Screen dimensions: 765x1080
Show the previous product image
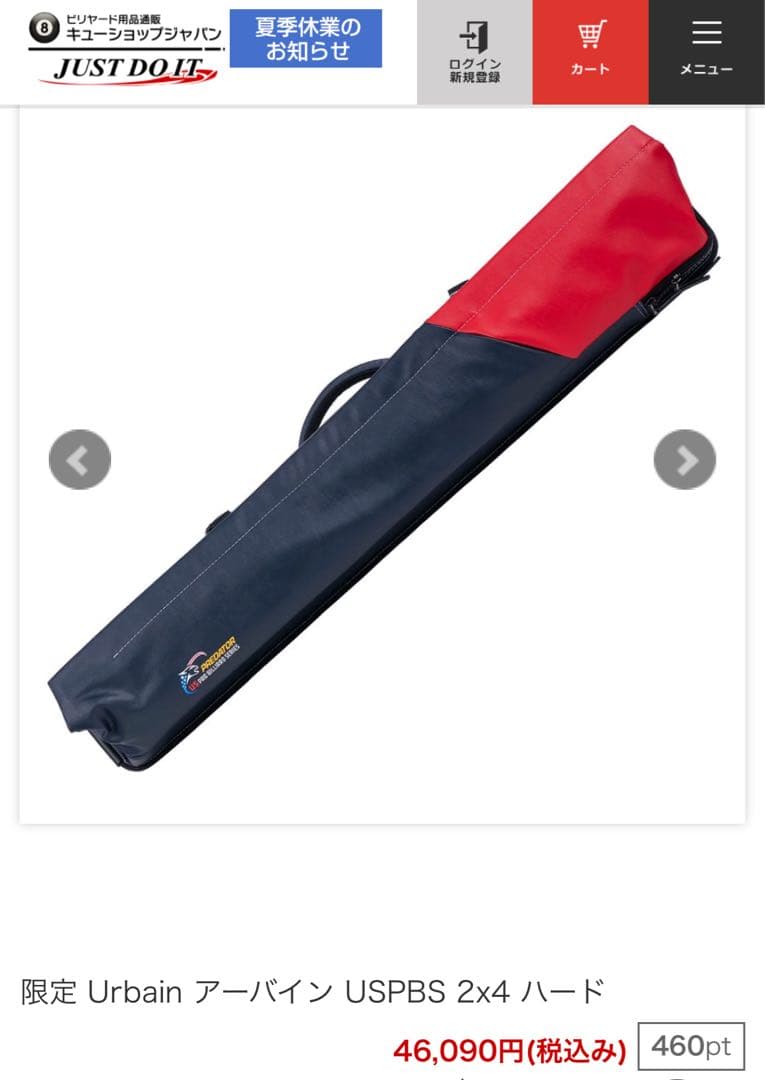[80, 460]
